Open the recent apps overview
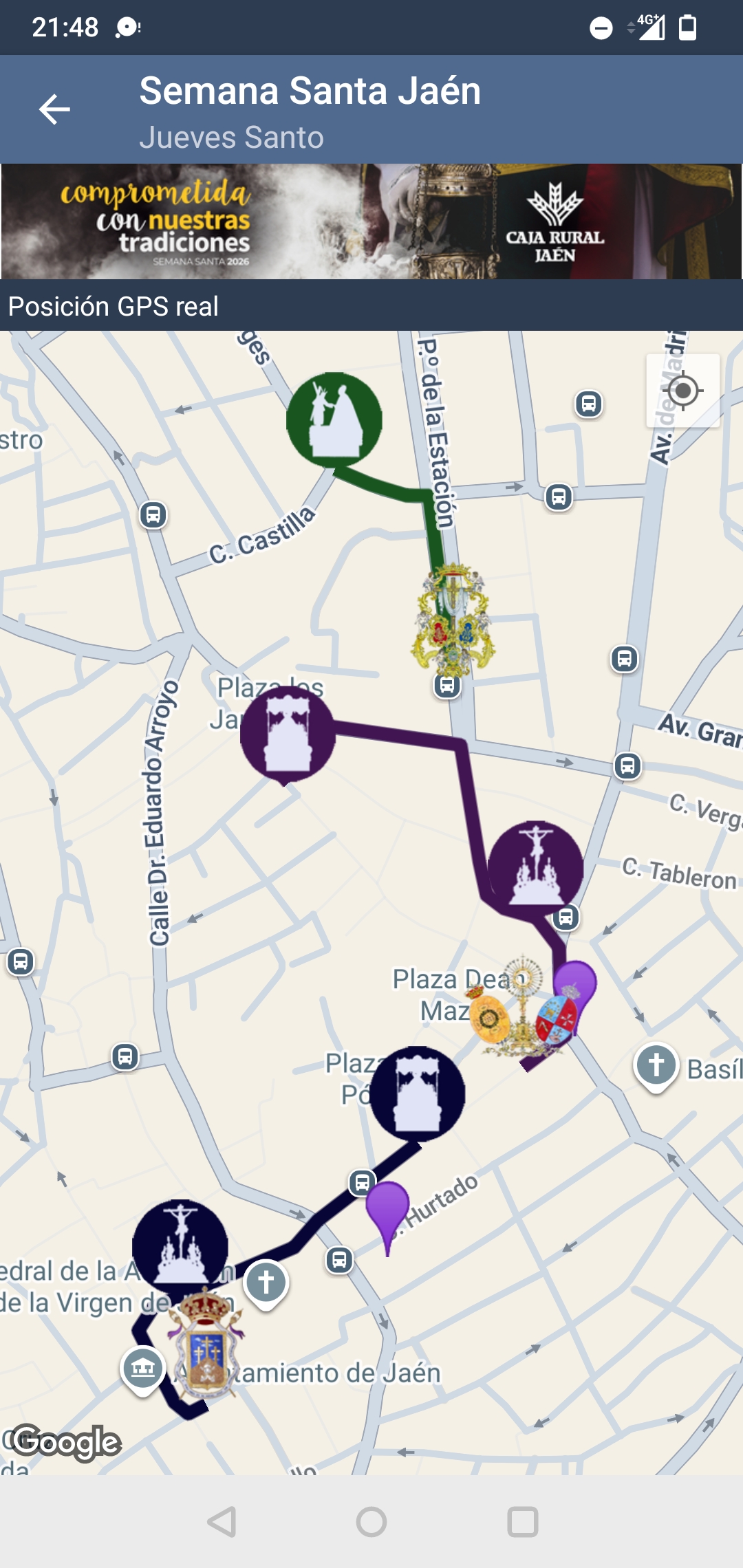This screenshot has height=1568, width=743. (523, 1522)
